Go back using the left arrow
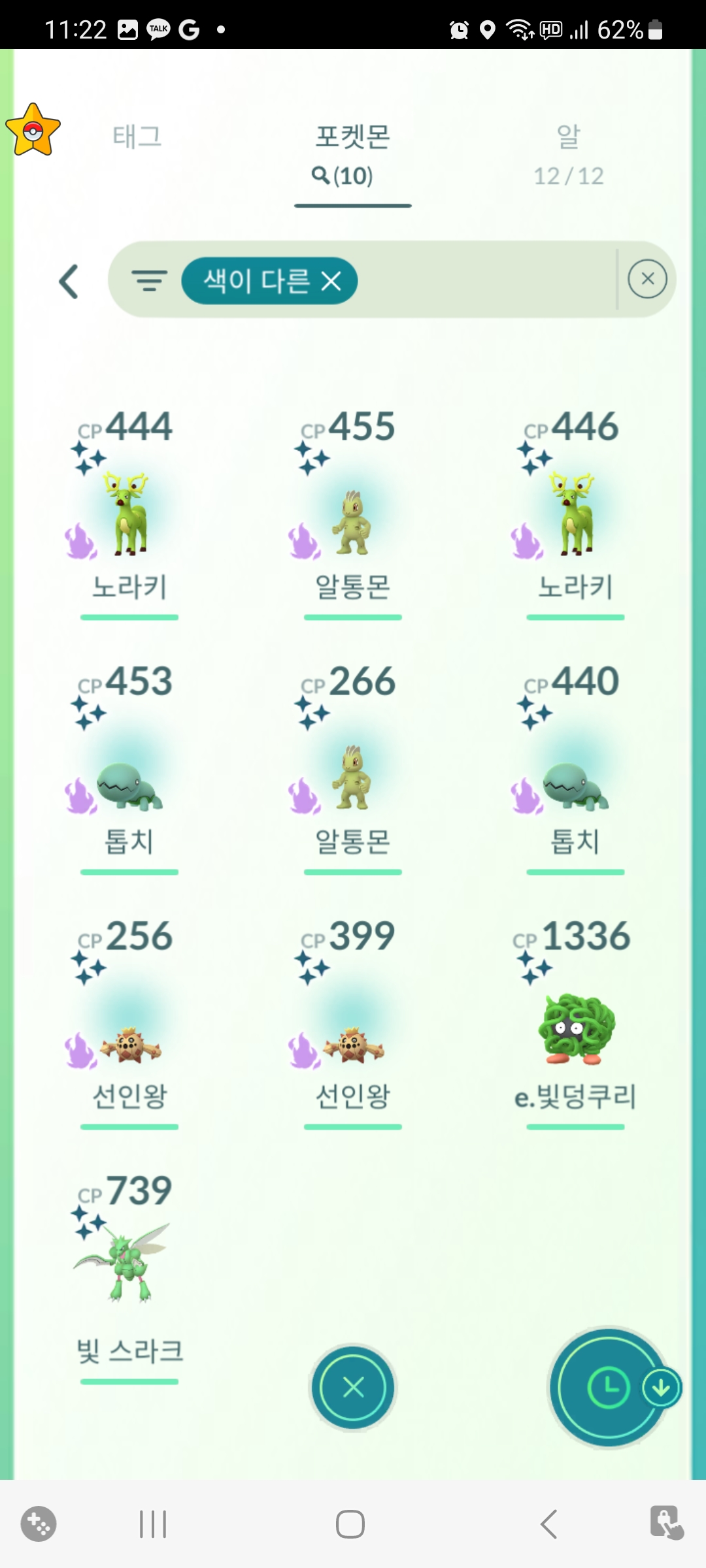 pos(69,282)
